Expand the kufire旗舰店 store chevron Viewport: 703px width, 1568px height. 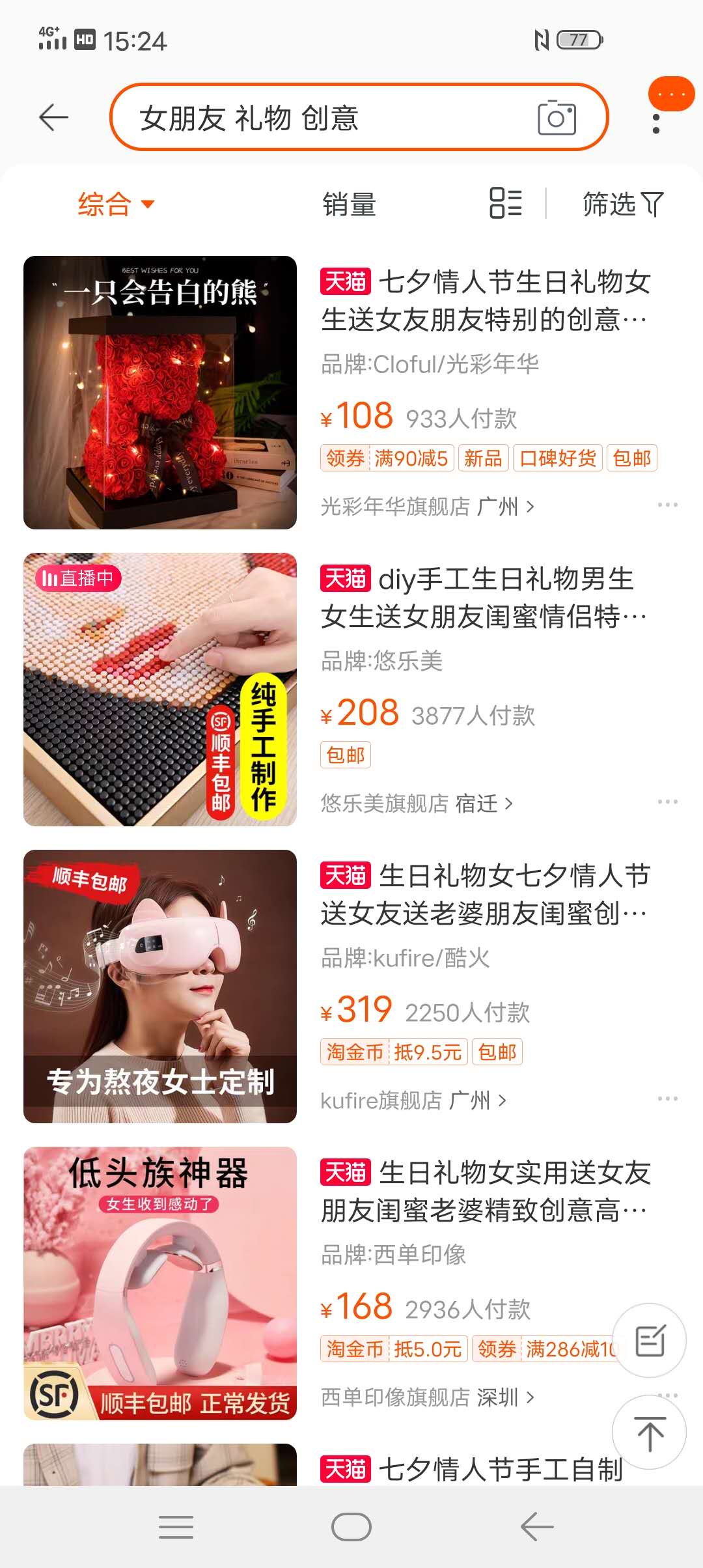[503, 1100]
